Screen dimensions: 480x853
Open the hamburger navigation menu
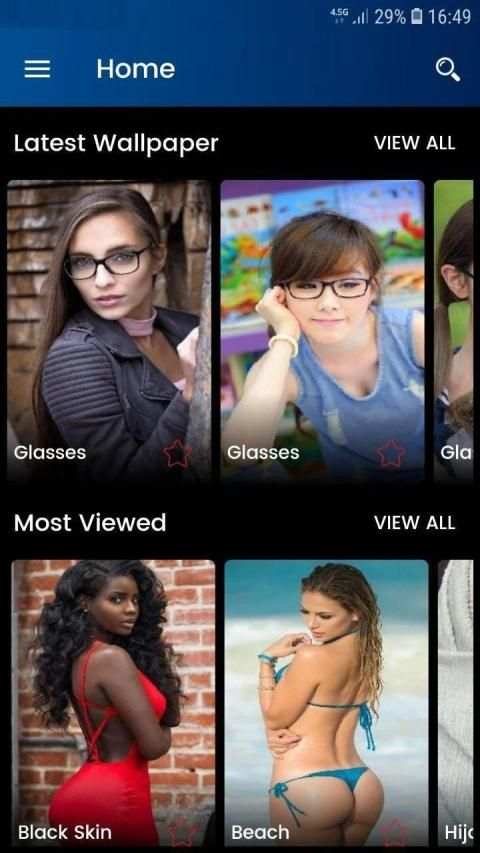pos(37,69)
